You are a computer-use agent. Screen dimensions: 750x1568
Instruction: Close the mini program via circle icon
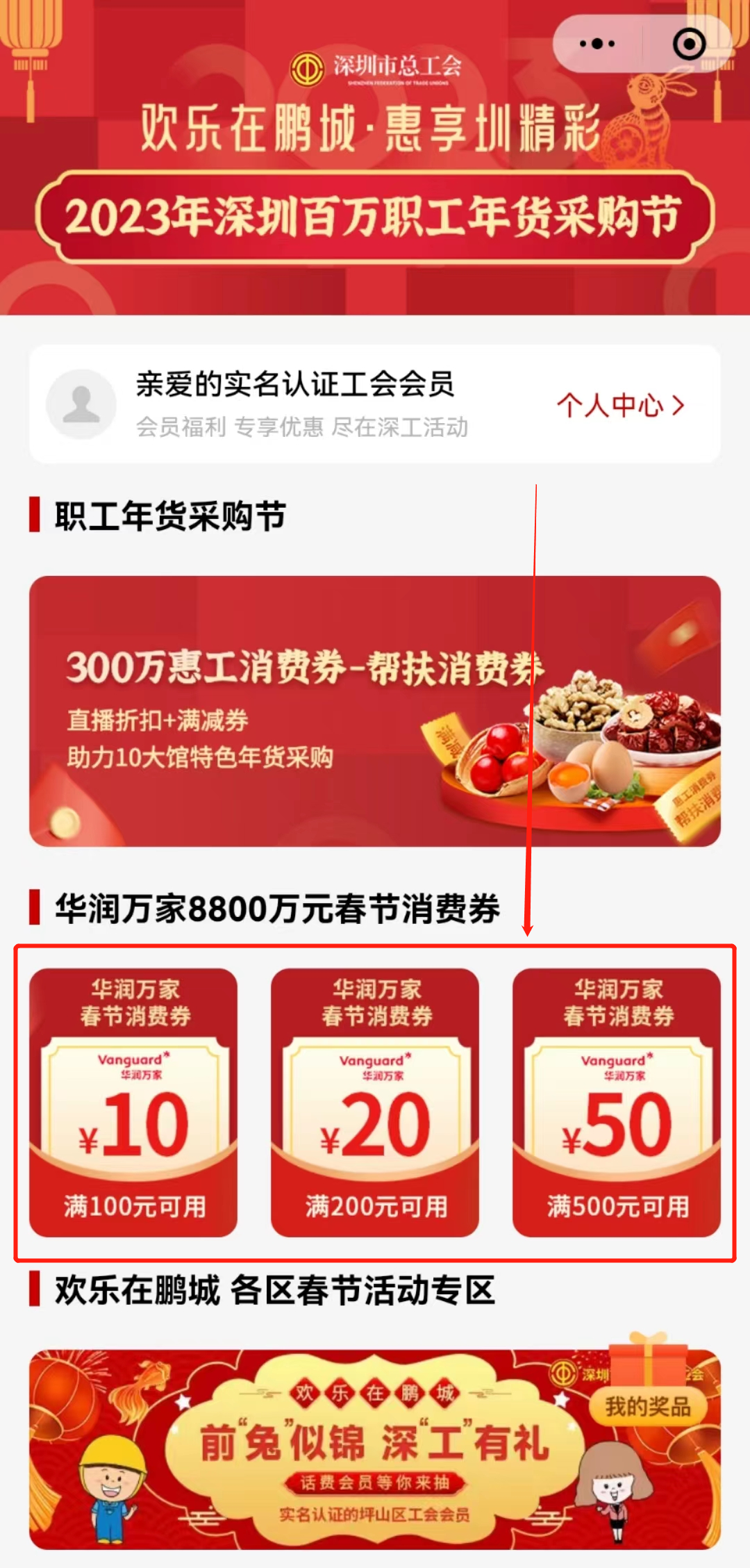pos(689,44)
